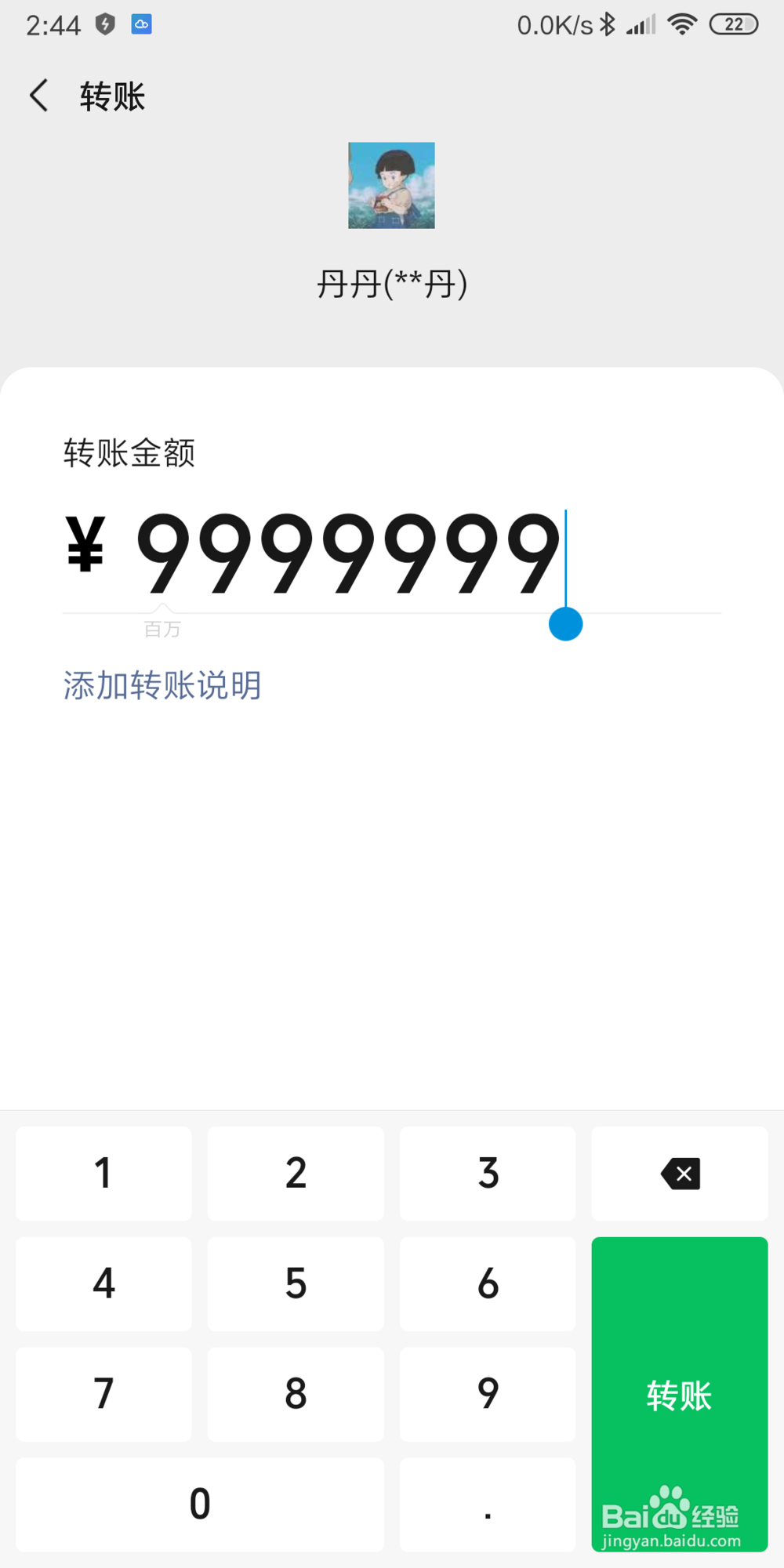The height and width of the screenshot is (1568, 784).
Task: Tap the backspace key to delete a digit
Action: point(679,1174)
